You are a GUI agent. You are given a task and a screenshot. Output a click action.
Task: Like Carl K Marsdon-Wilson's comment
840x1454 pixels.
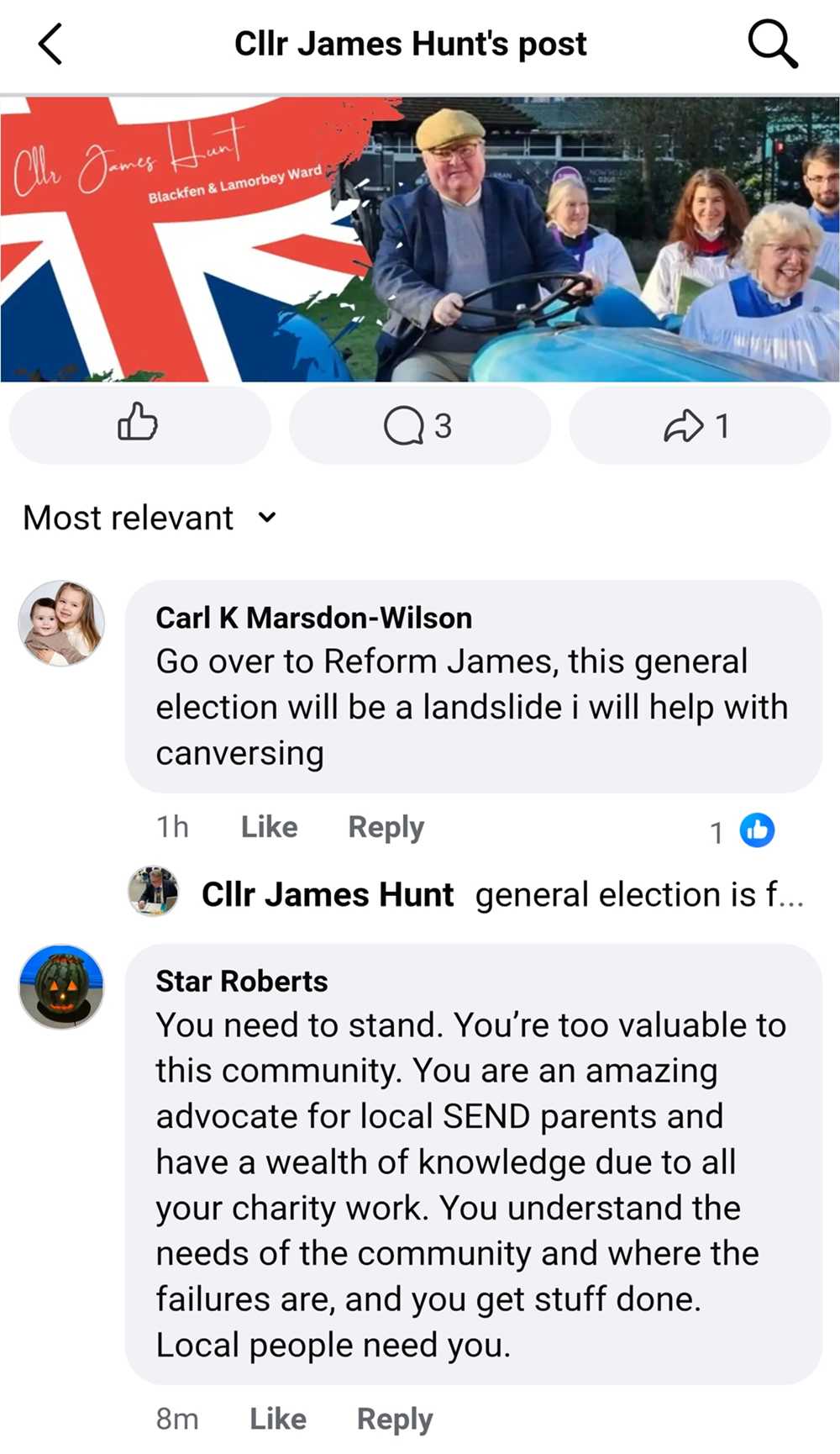(269, 827)
